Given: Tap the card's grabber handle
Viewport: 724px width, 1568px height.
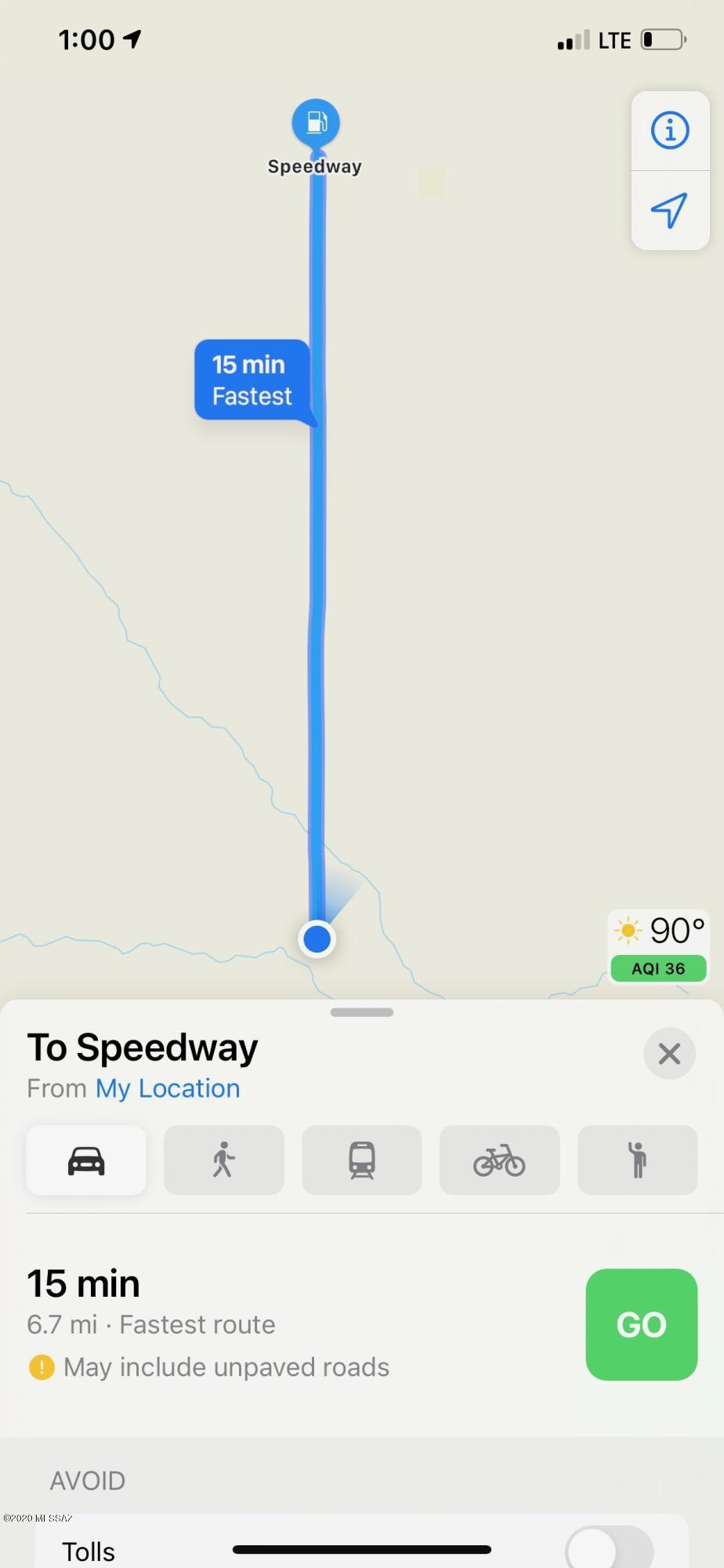Looking at the screenshot, I should [x=362, y=1012].
